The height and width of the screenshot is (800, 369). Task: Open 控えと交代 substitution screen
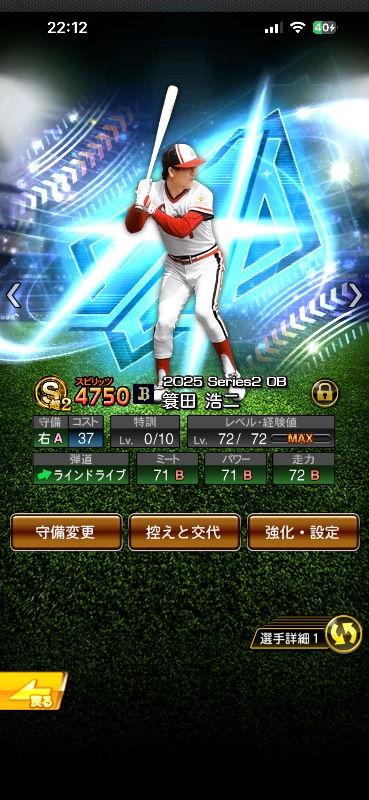coord(184,532)
